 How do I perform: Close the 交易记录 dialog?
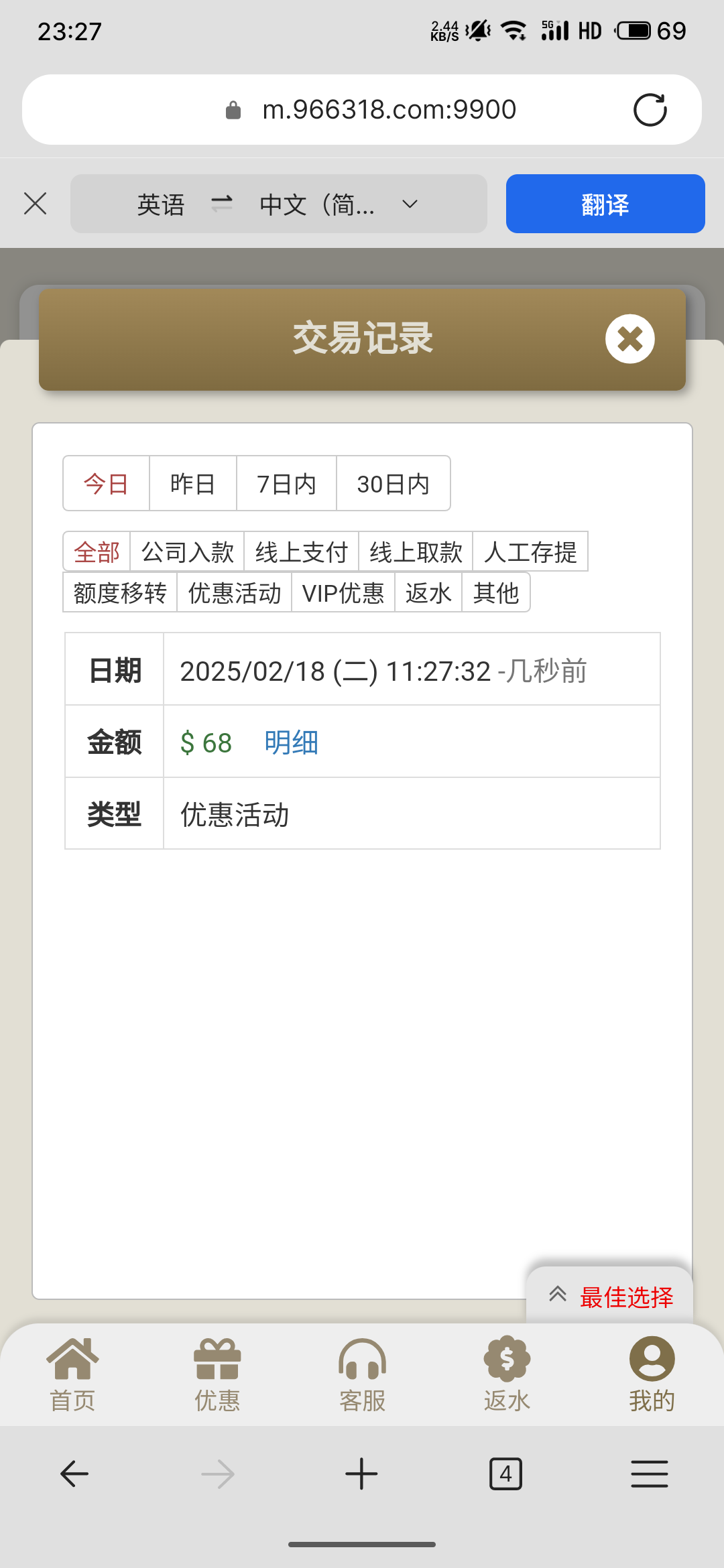tap(629, 339)
